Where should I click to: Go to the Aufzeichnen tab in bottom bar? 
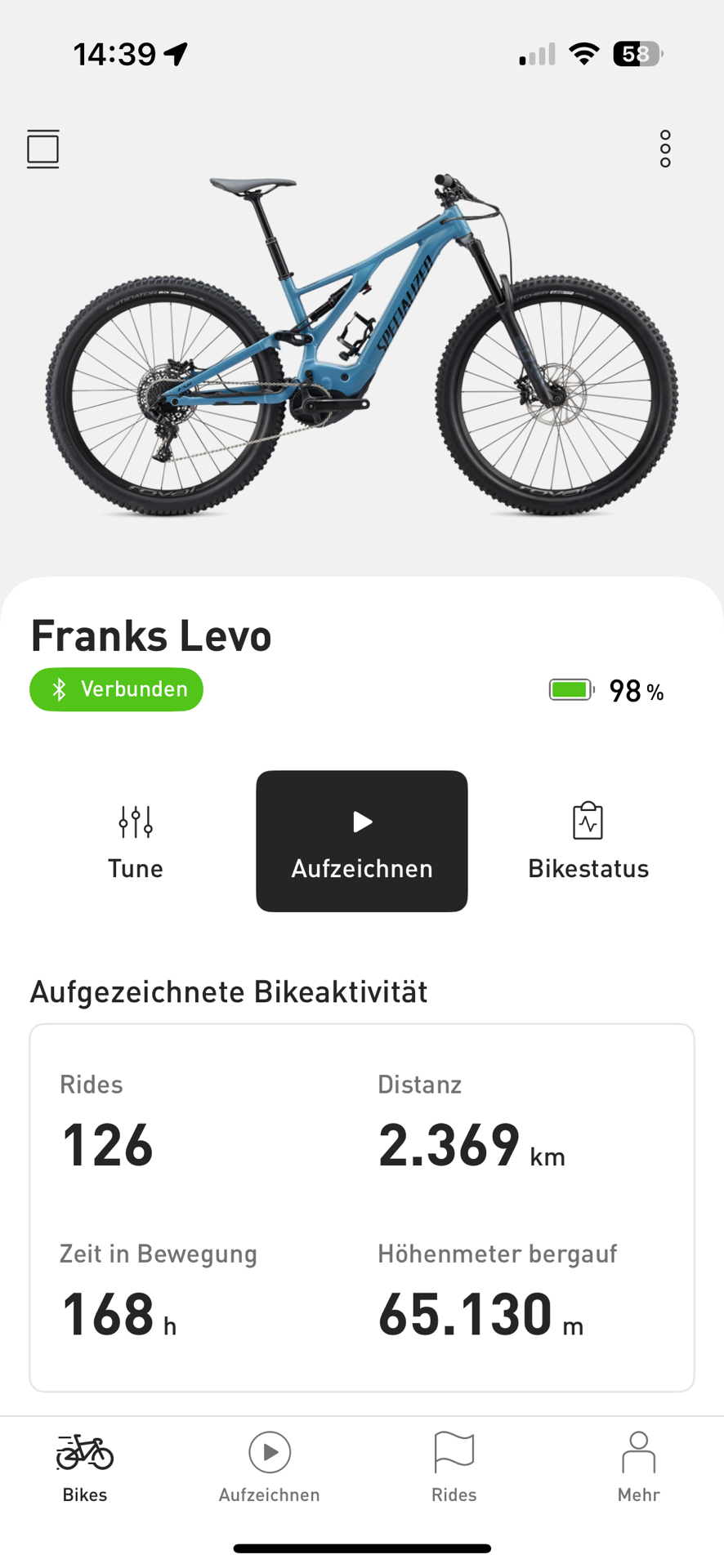[x=270, y=1467]
